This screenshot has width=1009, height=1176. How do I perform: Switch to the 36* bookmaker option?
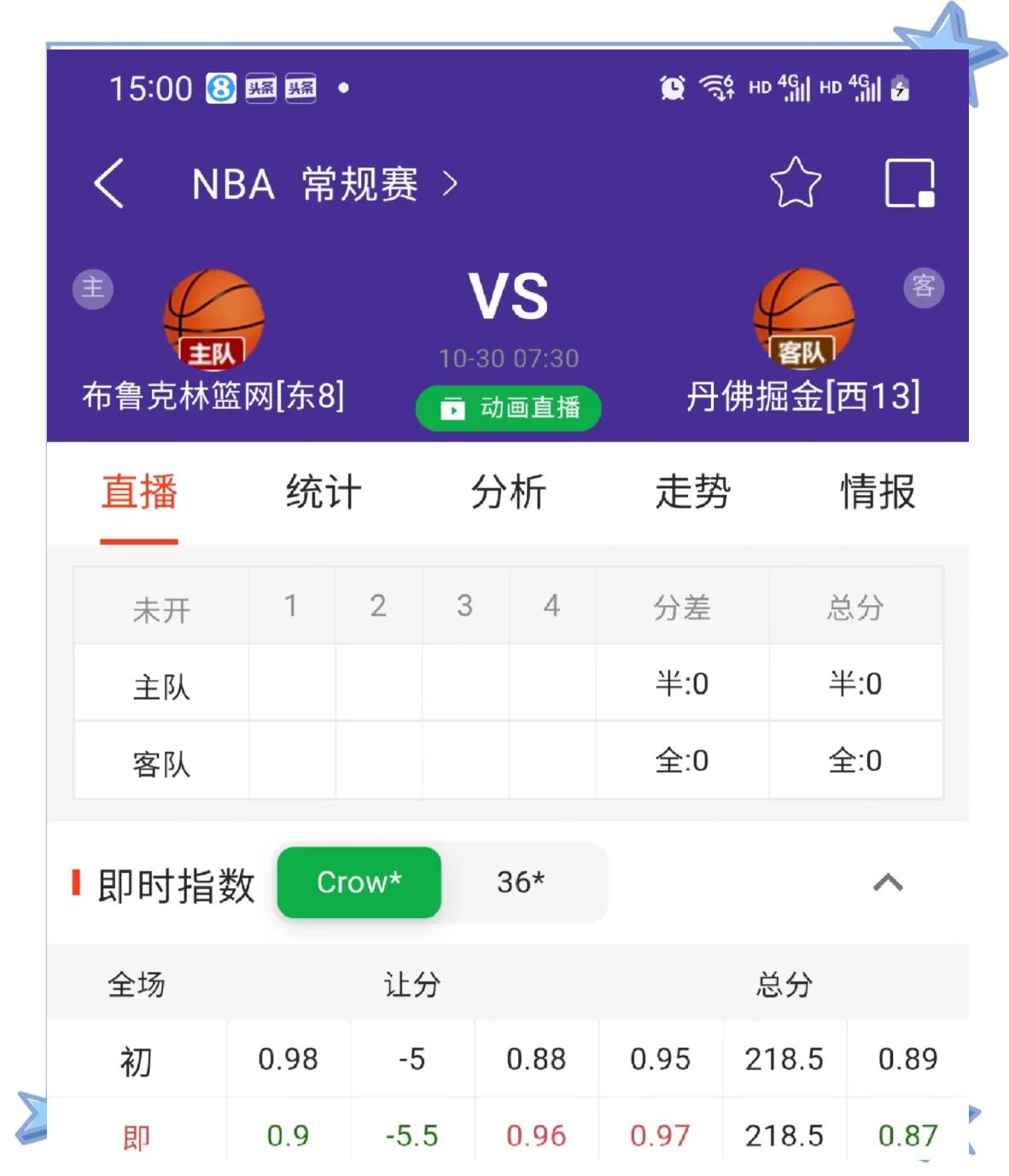point(519,883)
